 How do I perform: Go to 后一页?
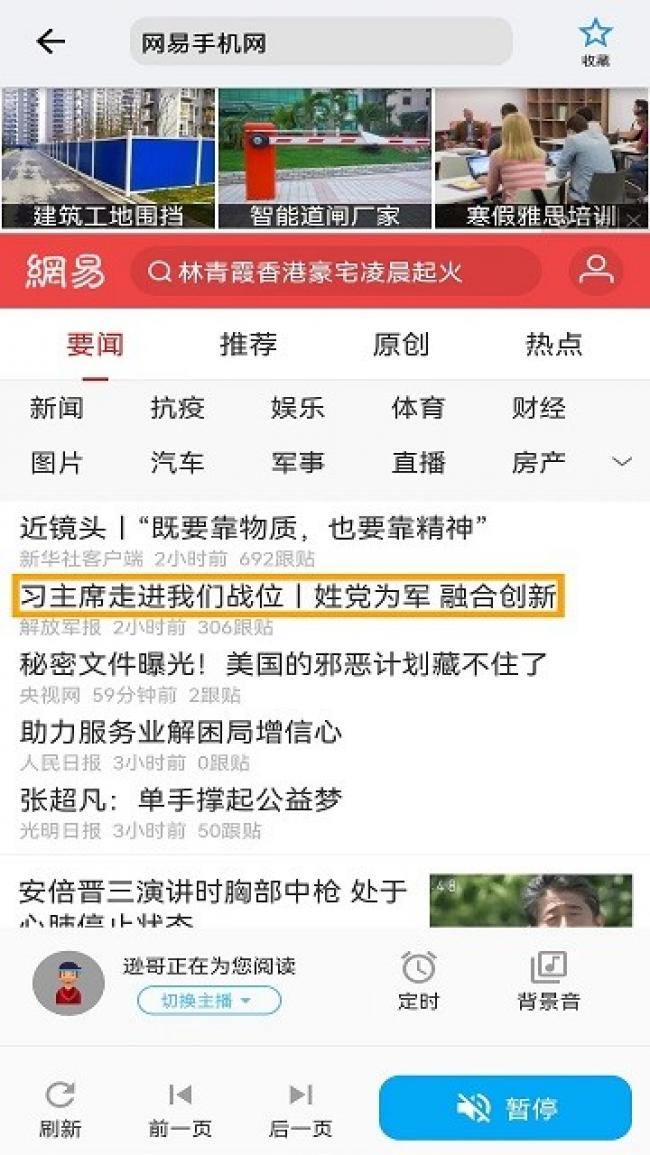pos(300,1108)
